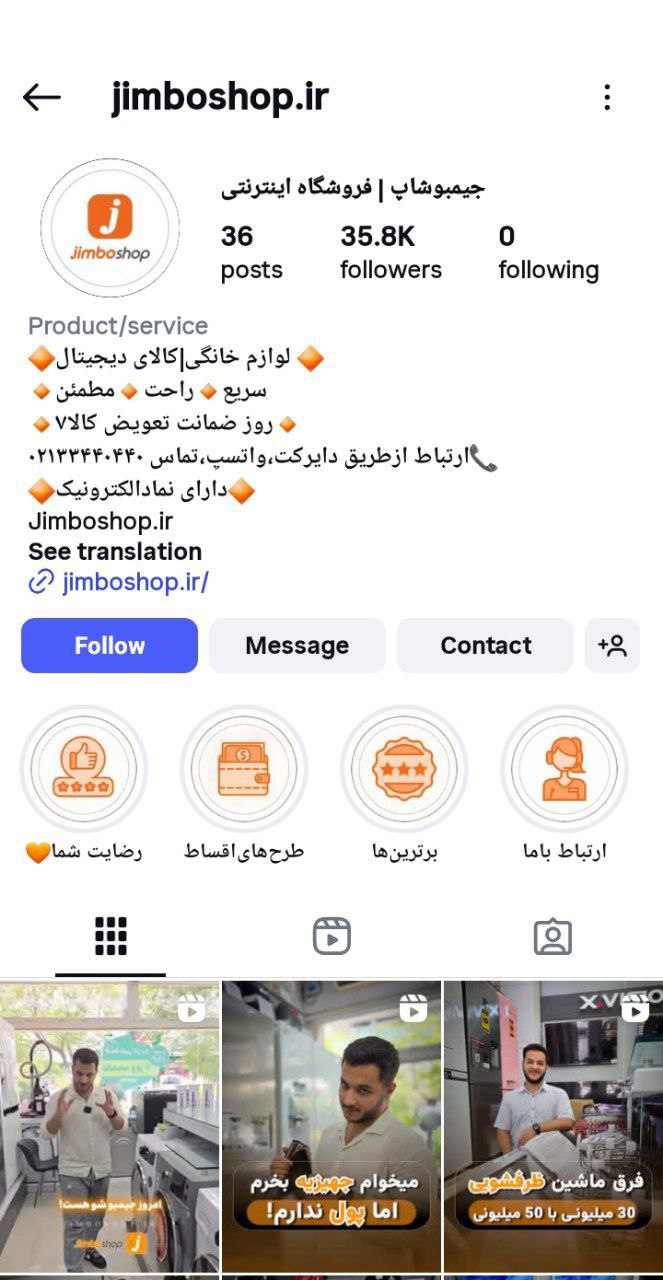The image size is (663, 1280).
Task: Follow the jimboshop.ir account
Action: (x=109, y=645)
